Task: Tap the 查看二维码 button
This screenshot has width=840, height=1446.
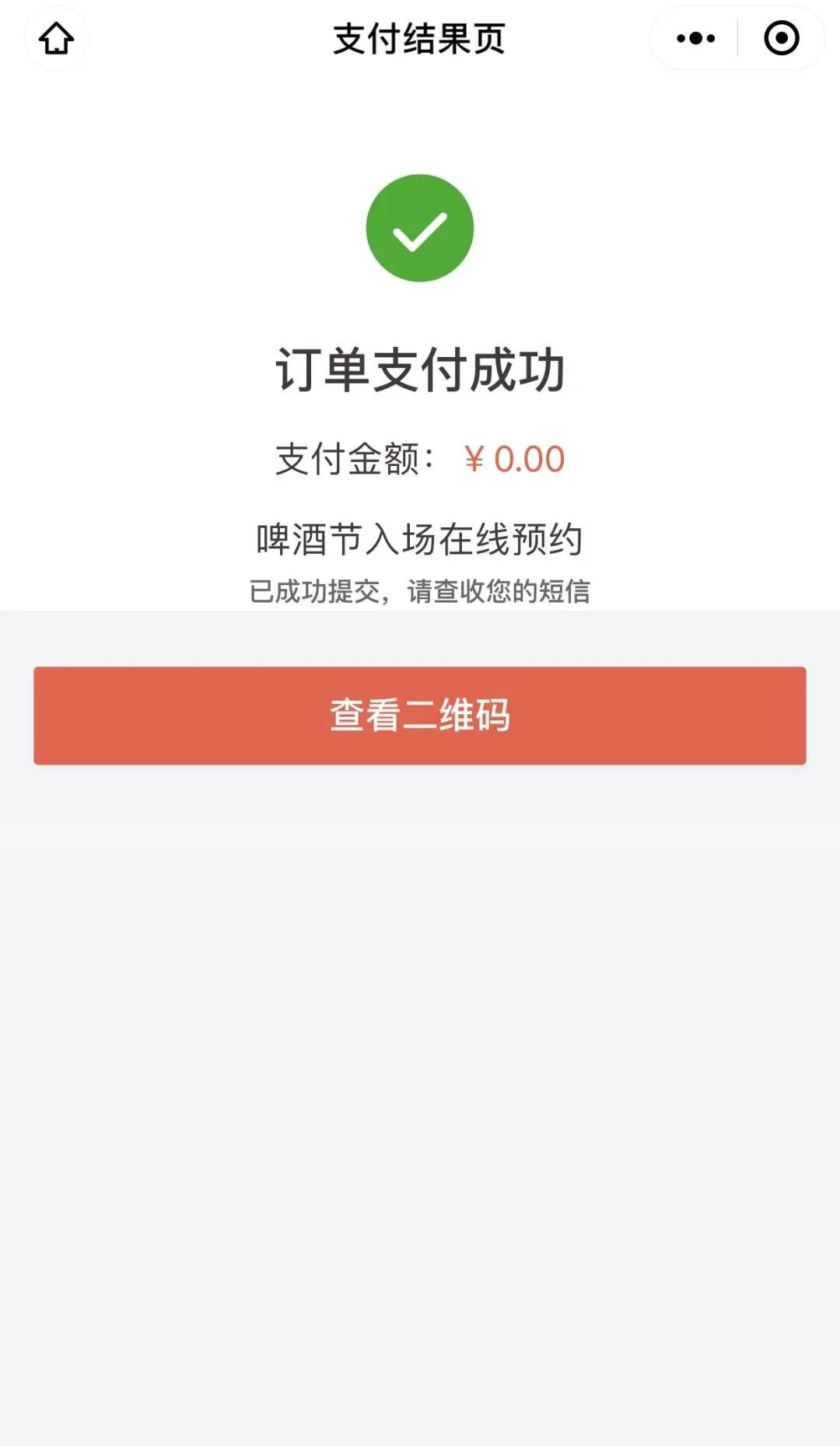Action: (x=419, y=715)
